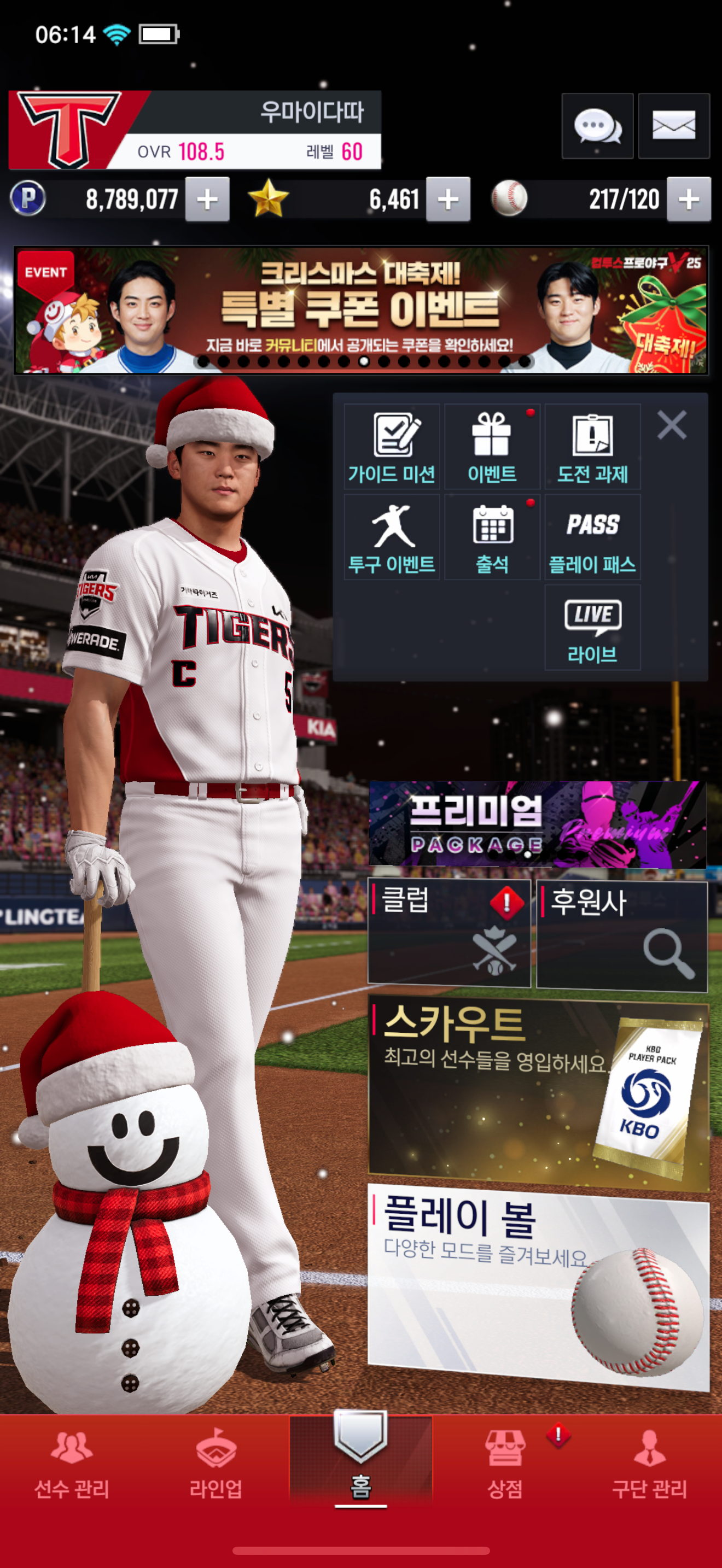Open 플레이 패스 play pass

coord(592,537)
